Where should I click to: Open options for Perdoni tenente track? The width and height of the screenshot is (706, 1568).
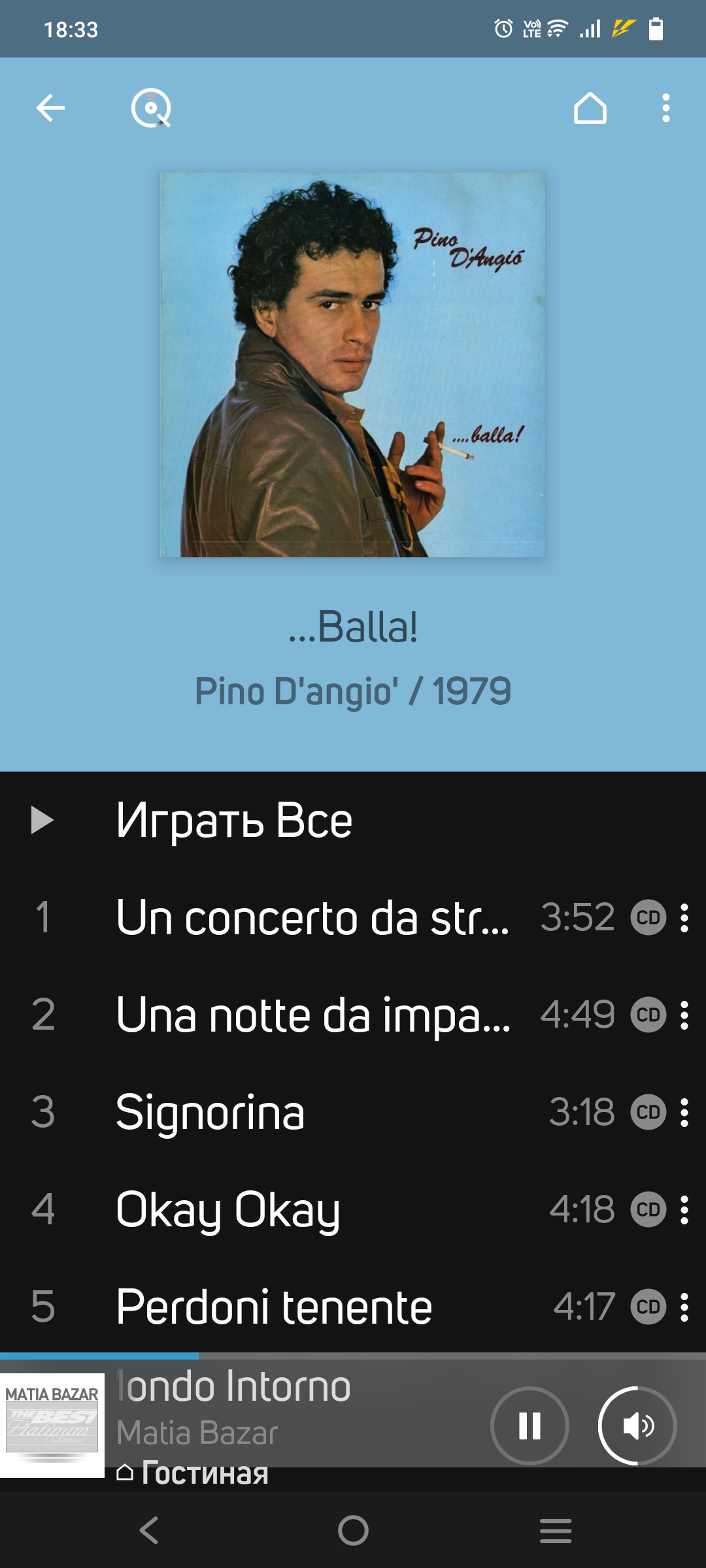pyautogui.click(x=684, y=1307)
